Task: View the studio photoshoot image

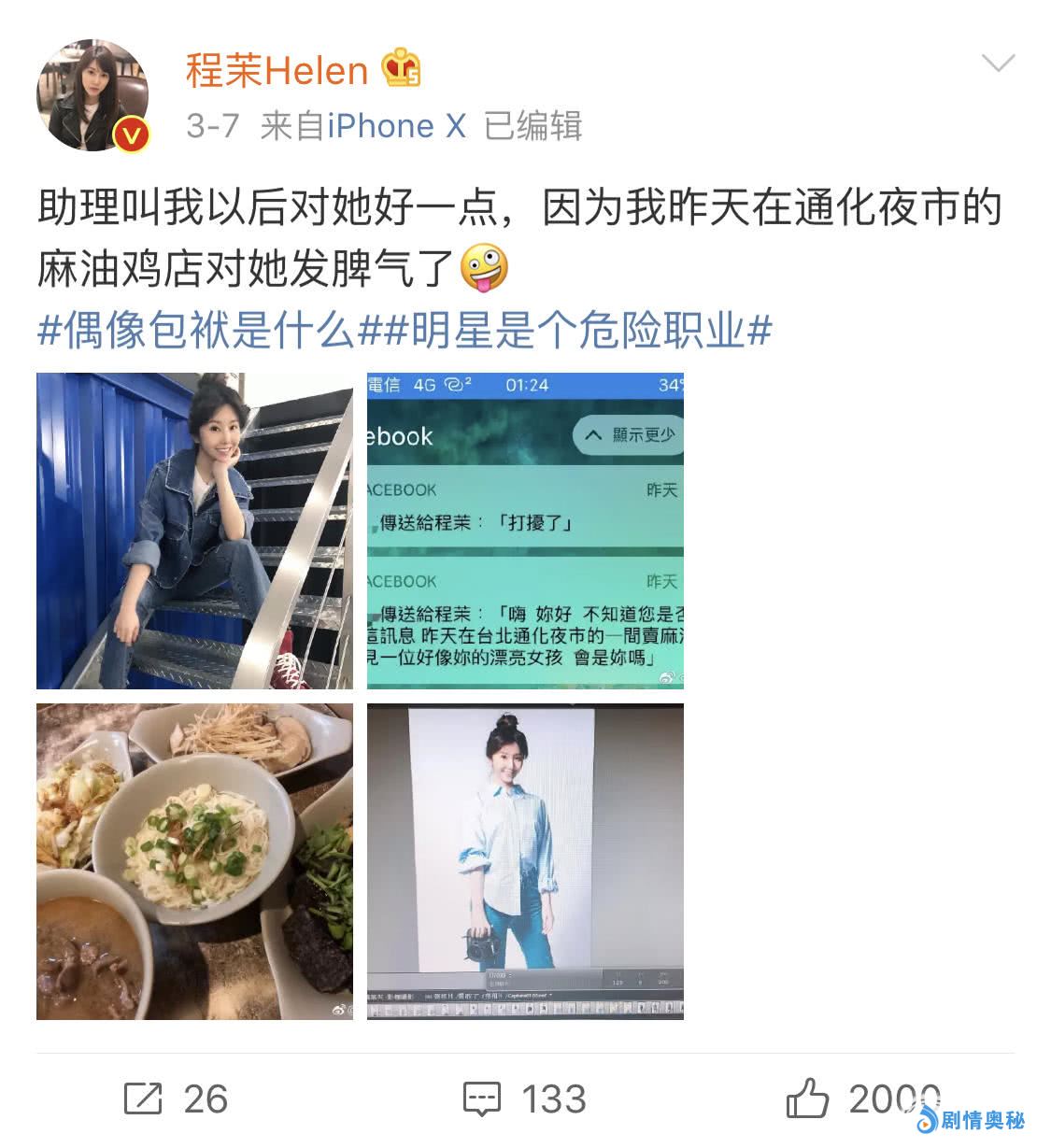Action: [x=525, y=861]
